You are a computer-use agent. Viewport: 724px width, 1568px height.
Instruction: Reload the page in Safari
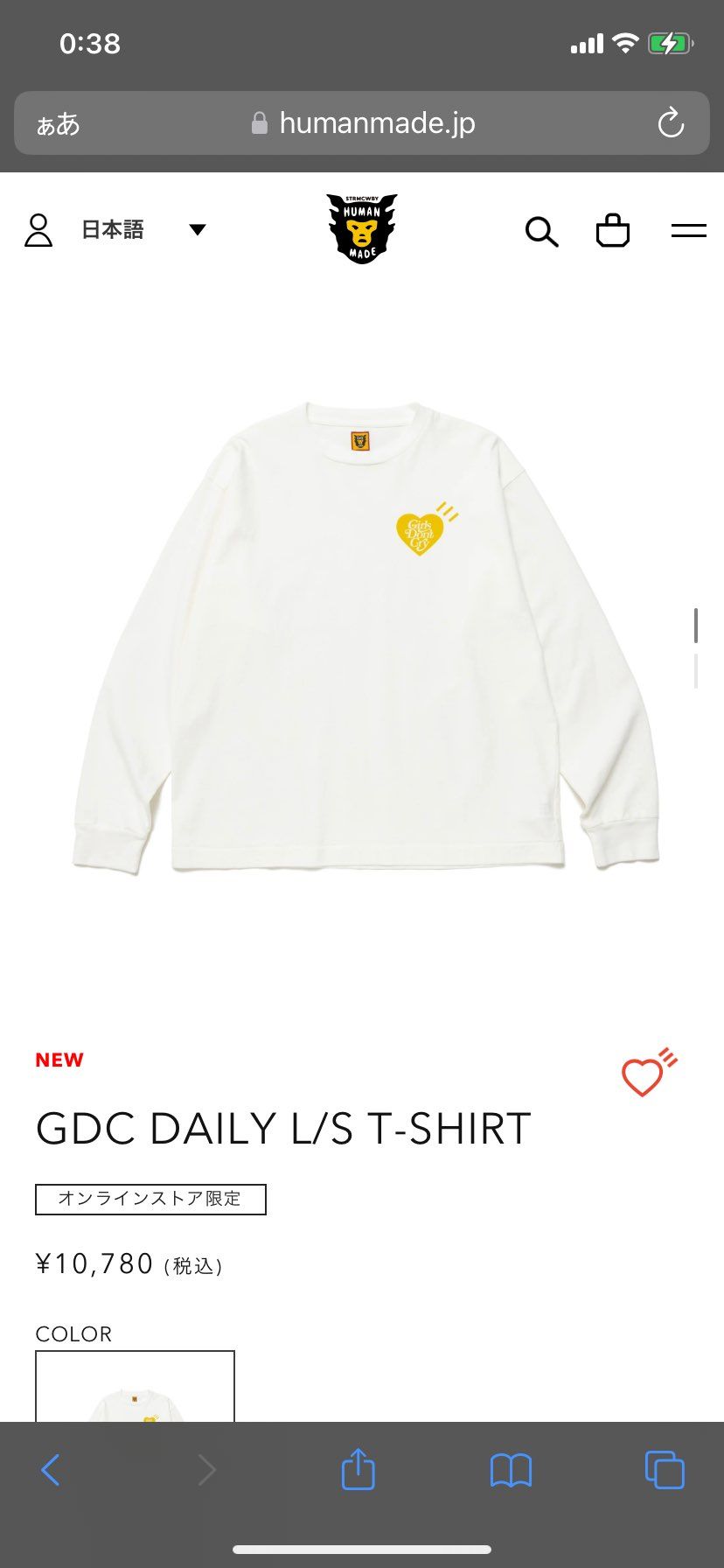coord(671,123)
